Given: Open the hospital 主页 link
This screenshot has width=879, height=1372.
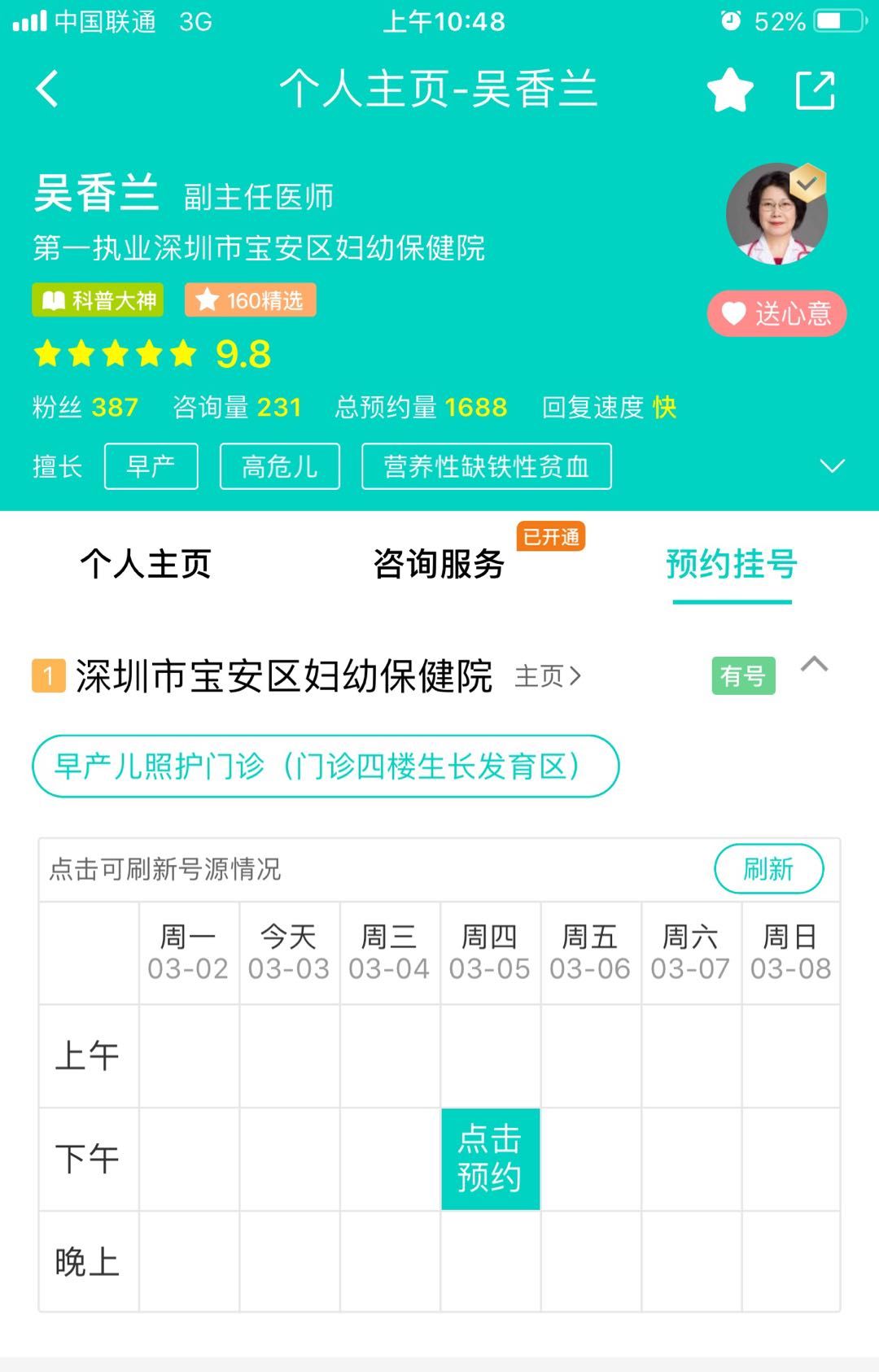Looking at the screenshot, I should (548, 675).
